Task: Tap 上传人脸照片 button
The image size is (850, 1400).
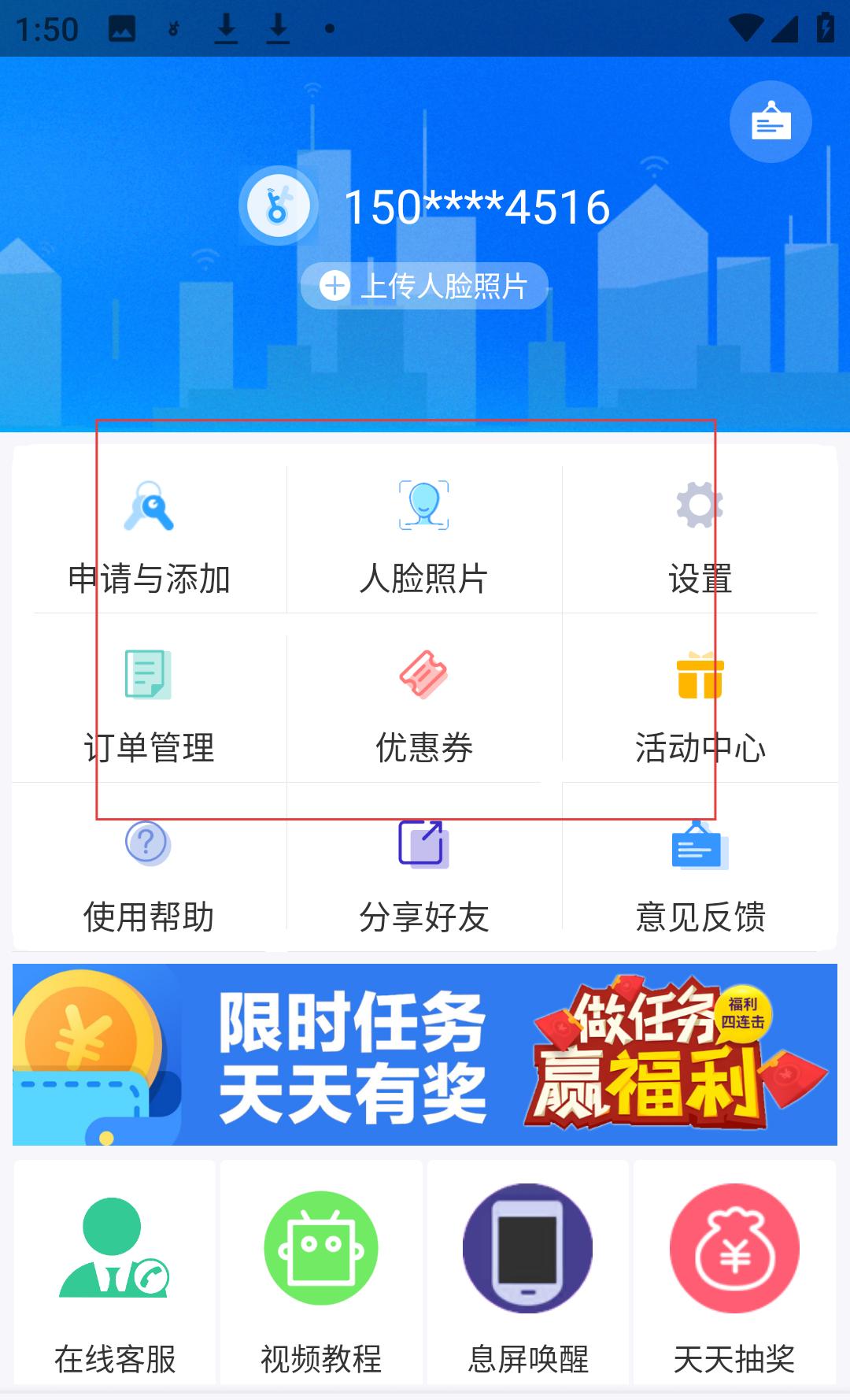Action: [x=424, y=286]
